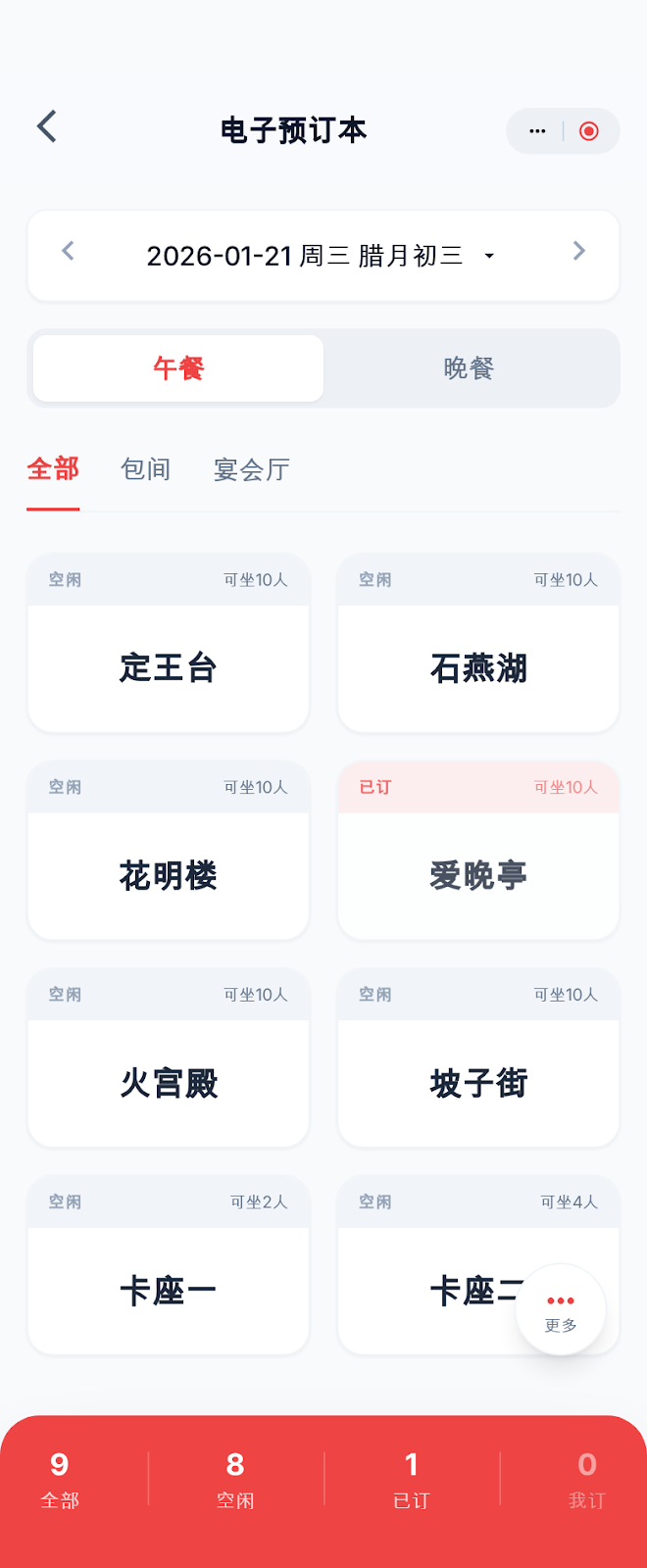Go to the previous day
647x1568 pixels.
(x=68, y=252)
